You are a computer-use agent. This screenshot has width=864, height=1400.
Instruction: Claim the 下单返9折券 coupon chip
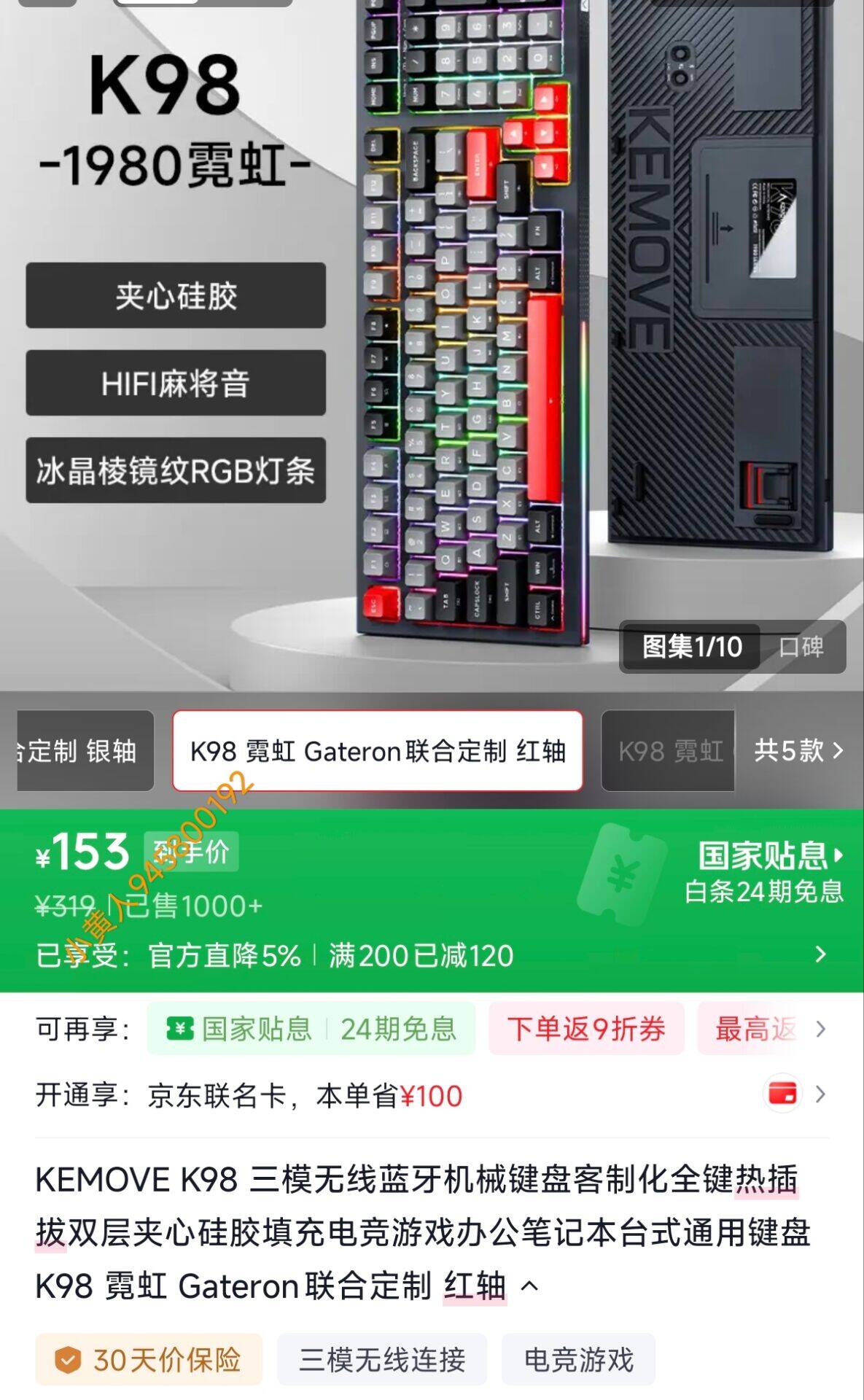(586, 1029)
